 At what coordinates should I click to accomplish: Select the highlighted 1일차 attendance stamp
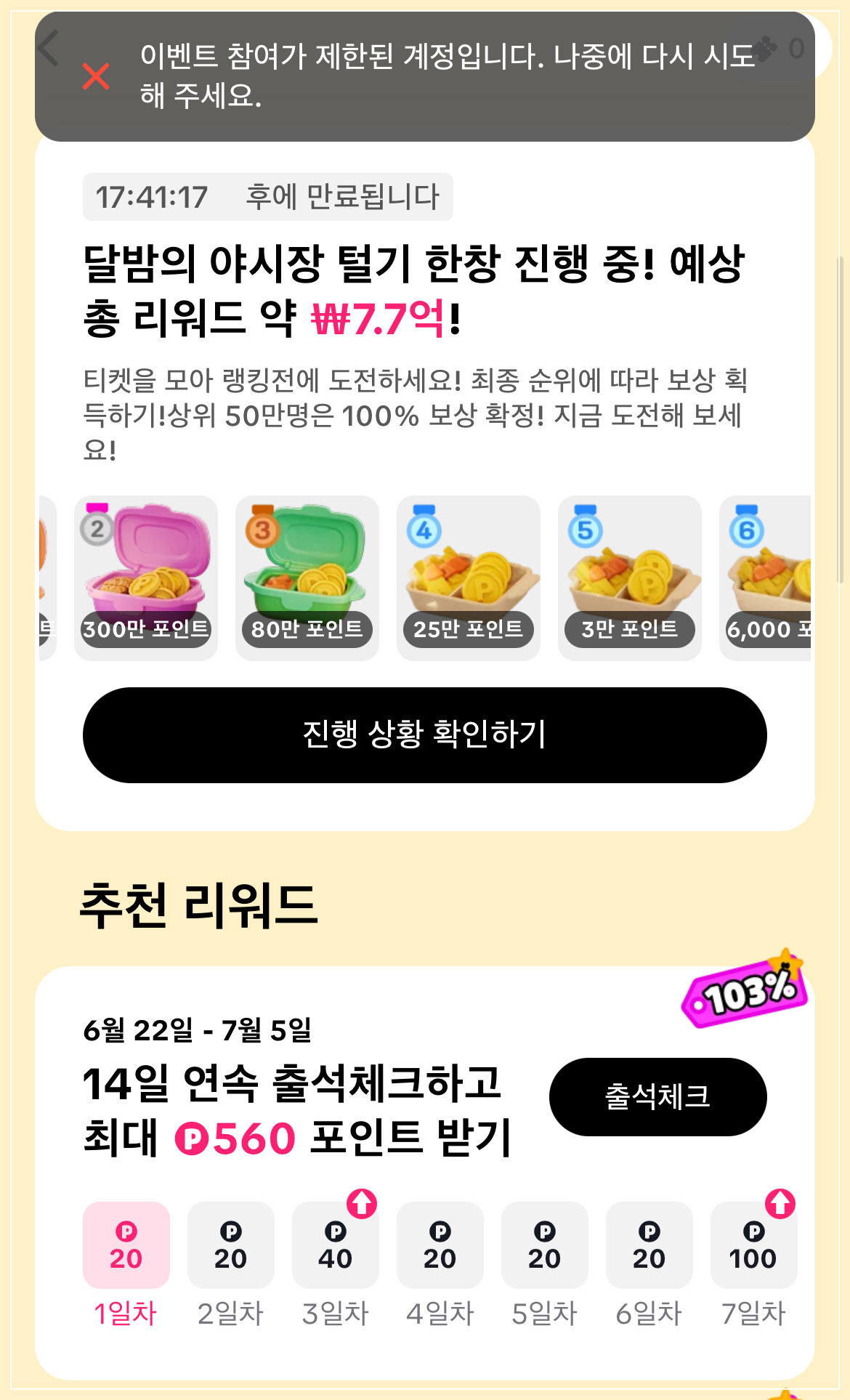click(x=126, y=1244)
